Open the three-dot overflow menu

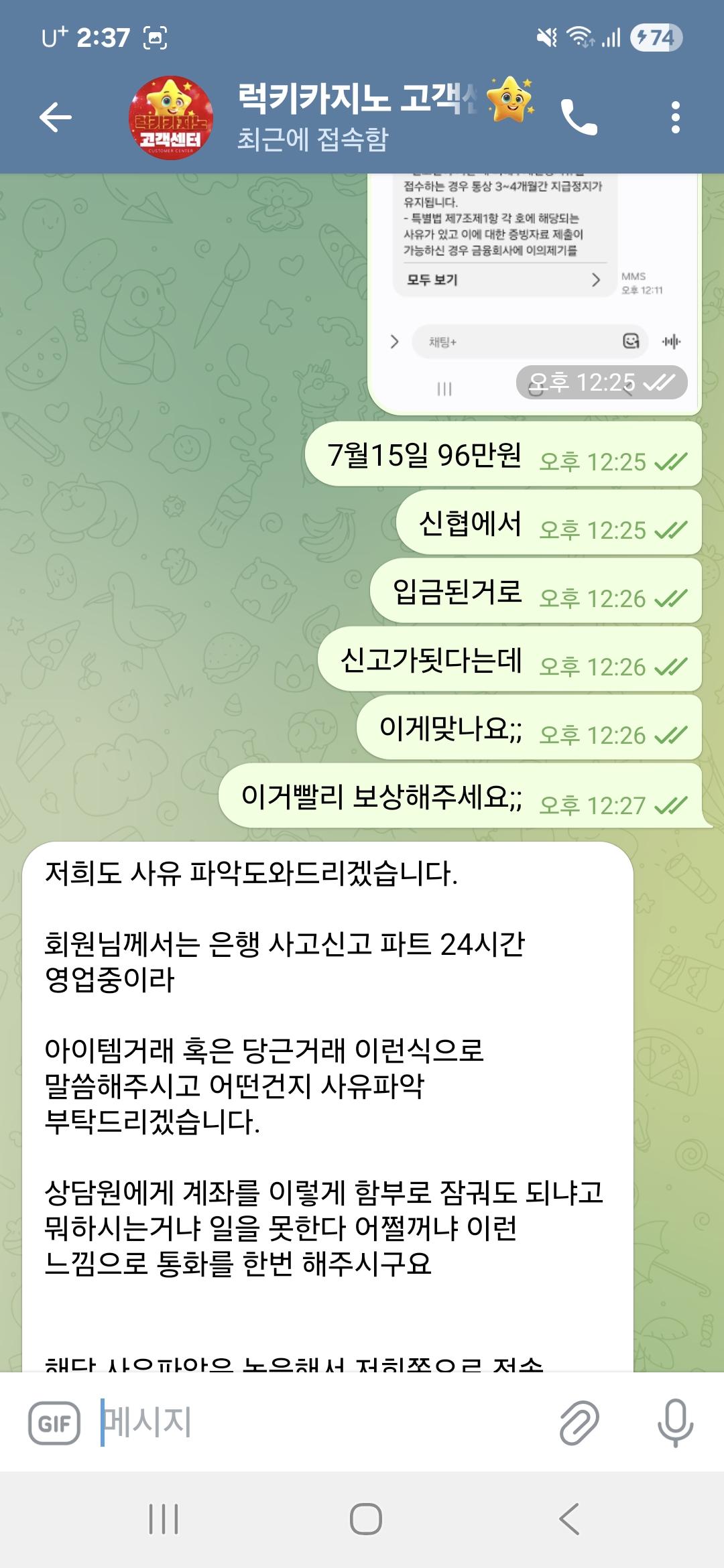[675, 118]
